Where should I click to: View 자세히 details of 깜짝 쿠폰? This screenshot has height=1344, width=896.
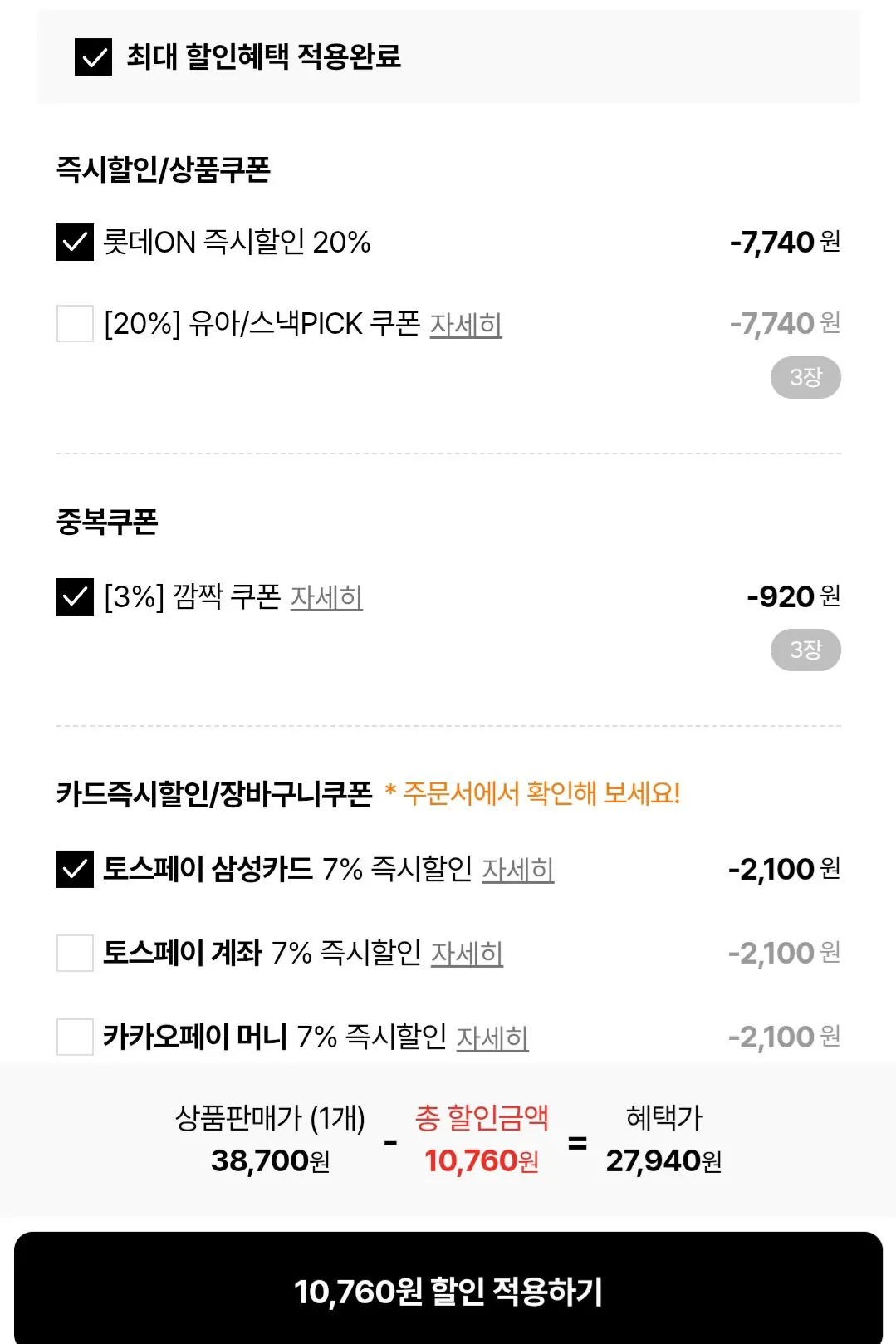pos(326,597)
